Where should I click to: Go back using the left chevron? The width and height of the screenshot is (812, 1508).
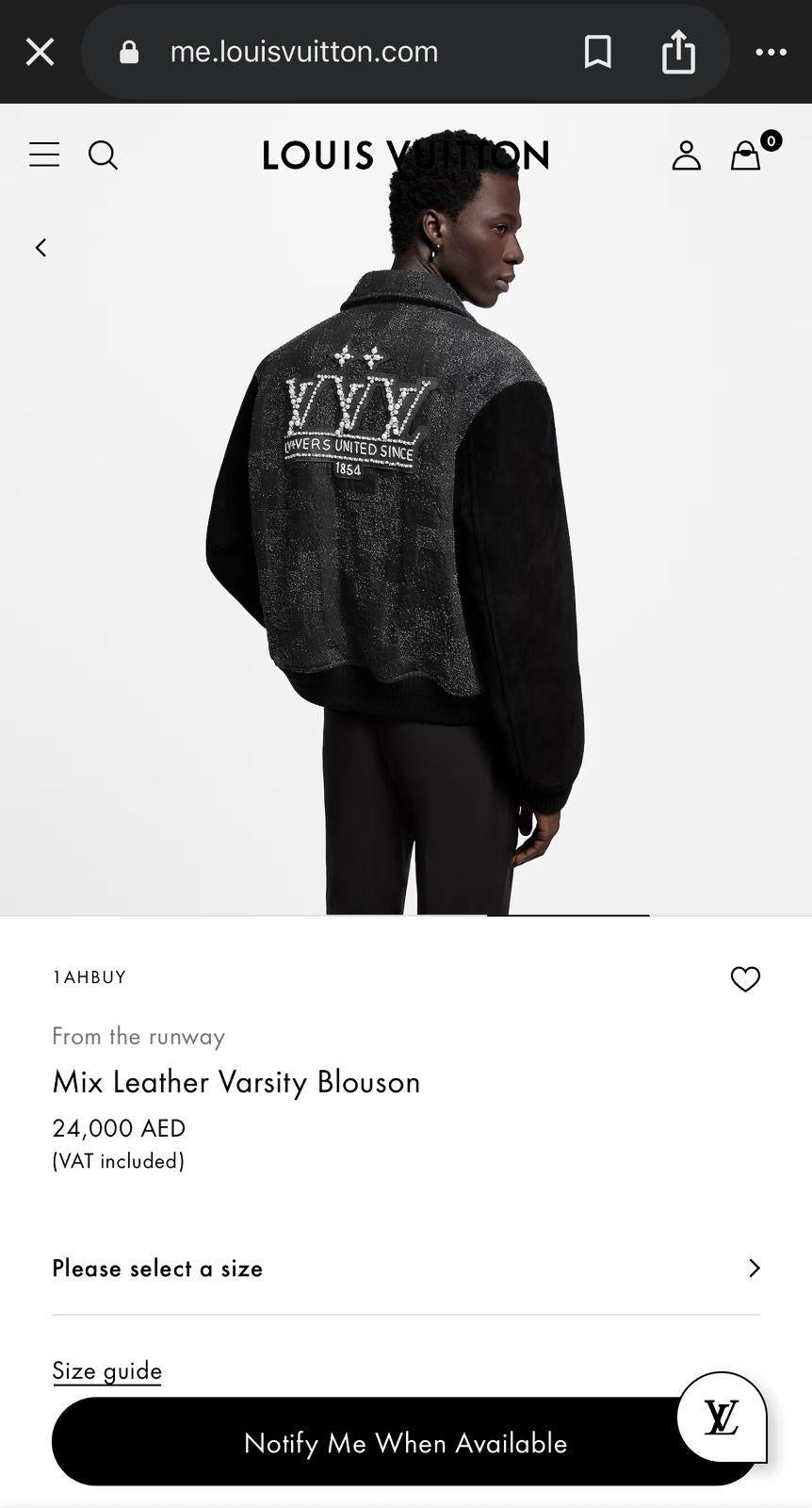[x=41, y=247]
